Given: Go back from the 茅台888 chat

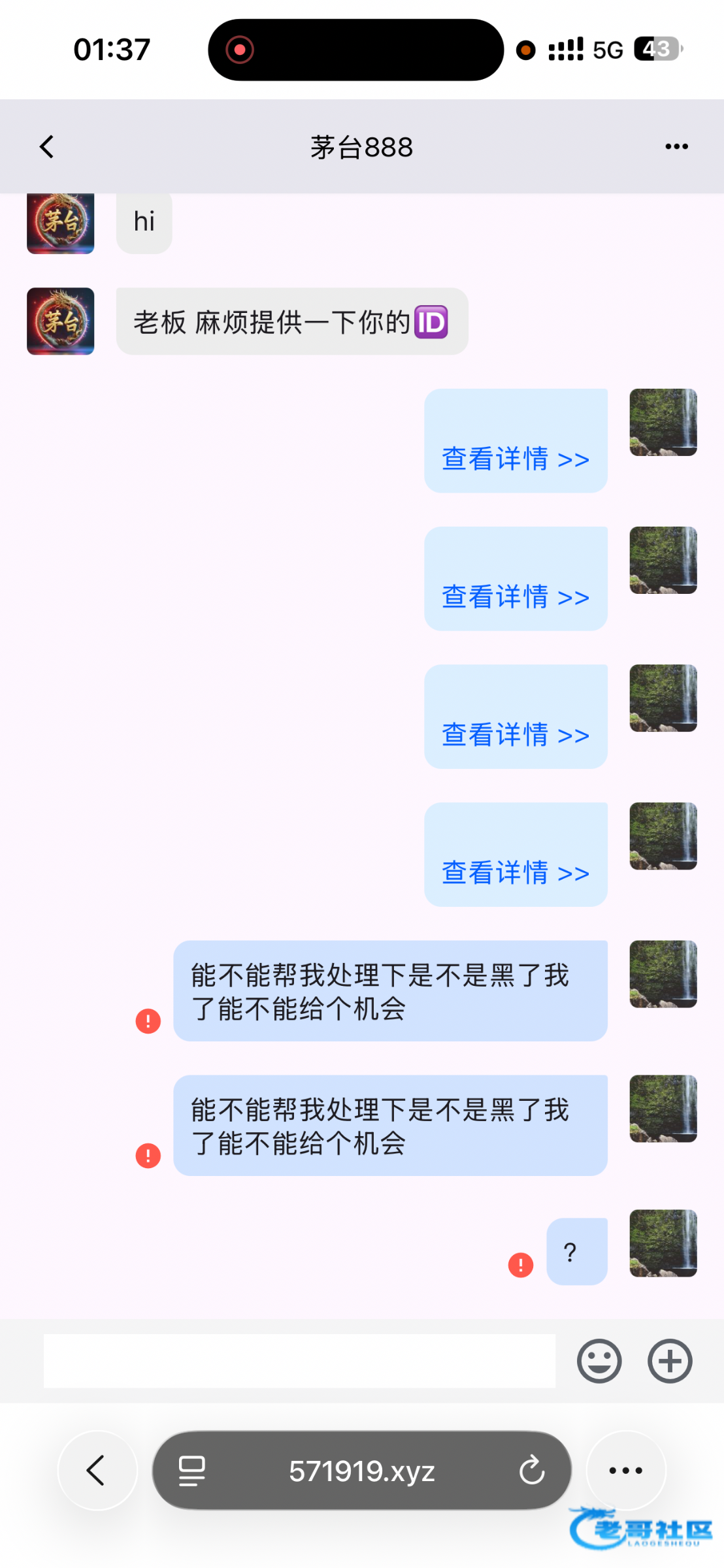Looking at the screenshot, I should [47, 147].
